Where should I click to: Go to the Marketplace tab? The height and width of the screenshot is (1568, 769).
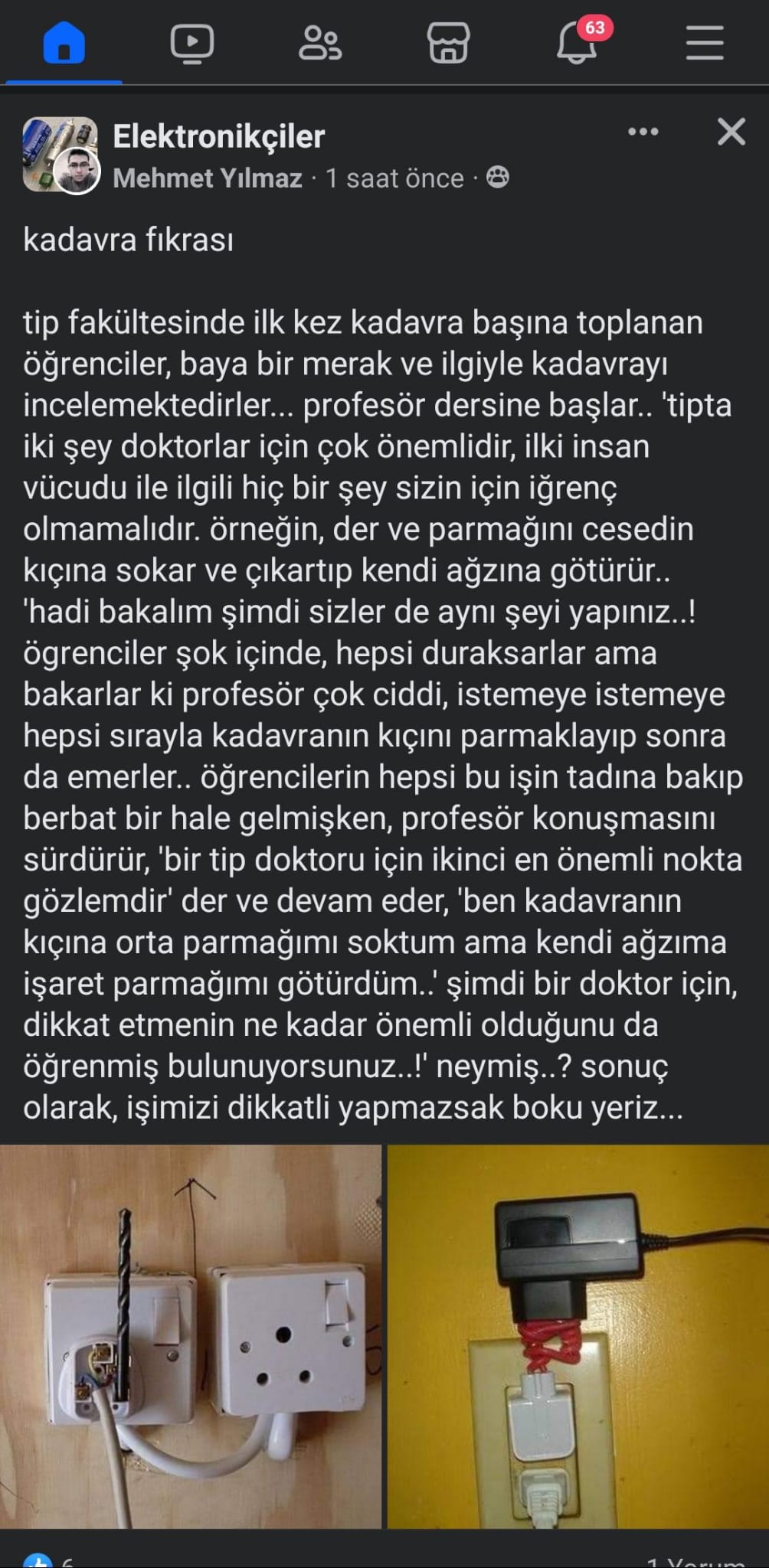[x=448, y=44]
